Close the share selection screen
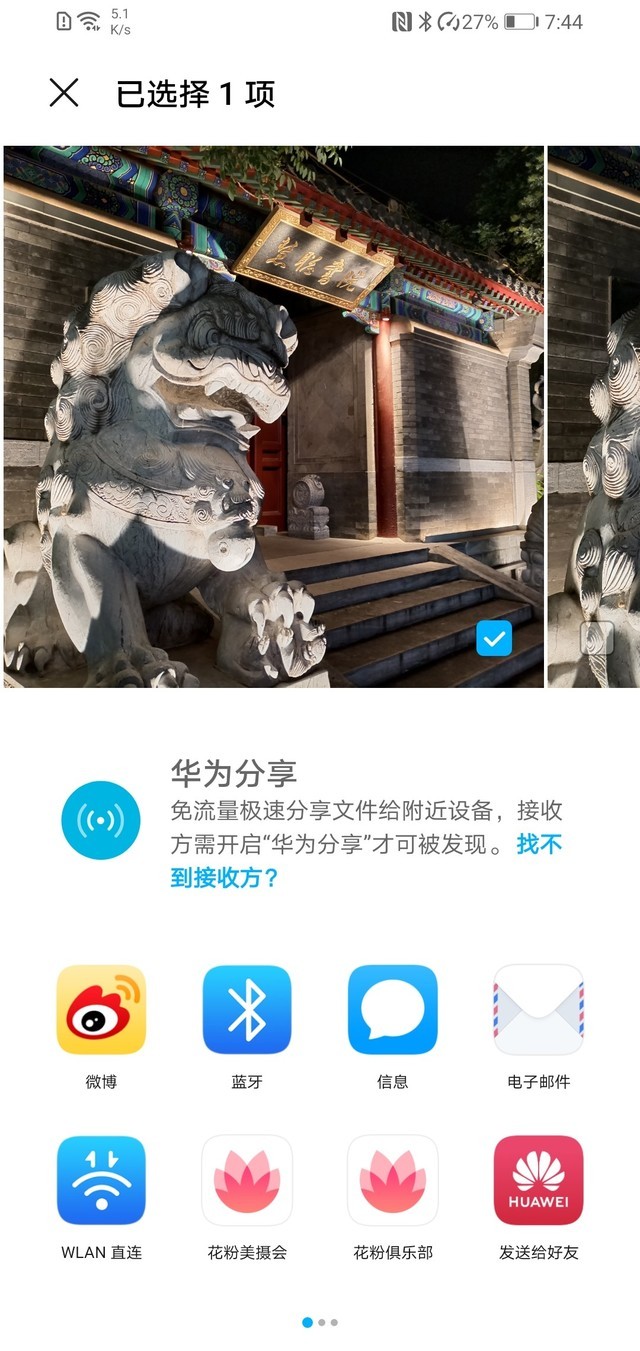The height and width of the screenshot is (1351, 640). [64, 93]
